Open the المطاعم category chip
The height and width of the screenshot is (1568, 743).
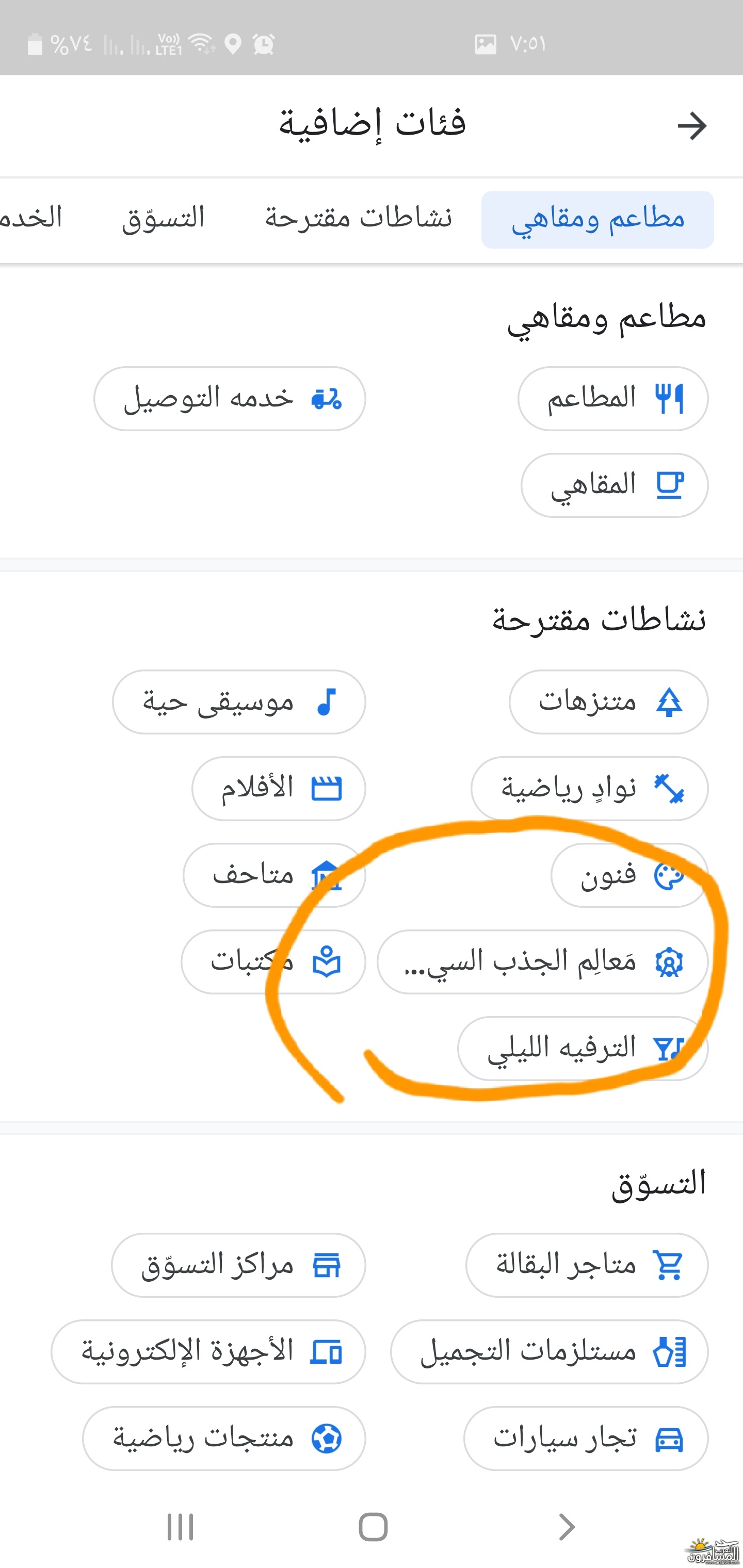point(612,399)
